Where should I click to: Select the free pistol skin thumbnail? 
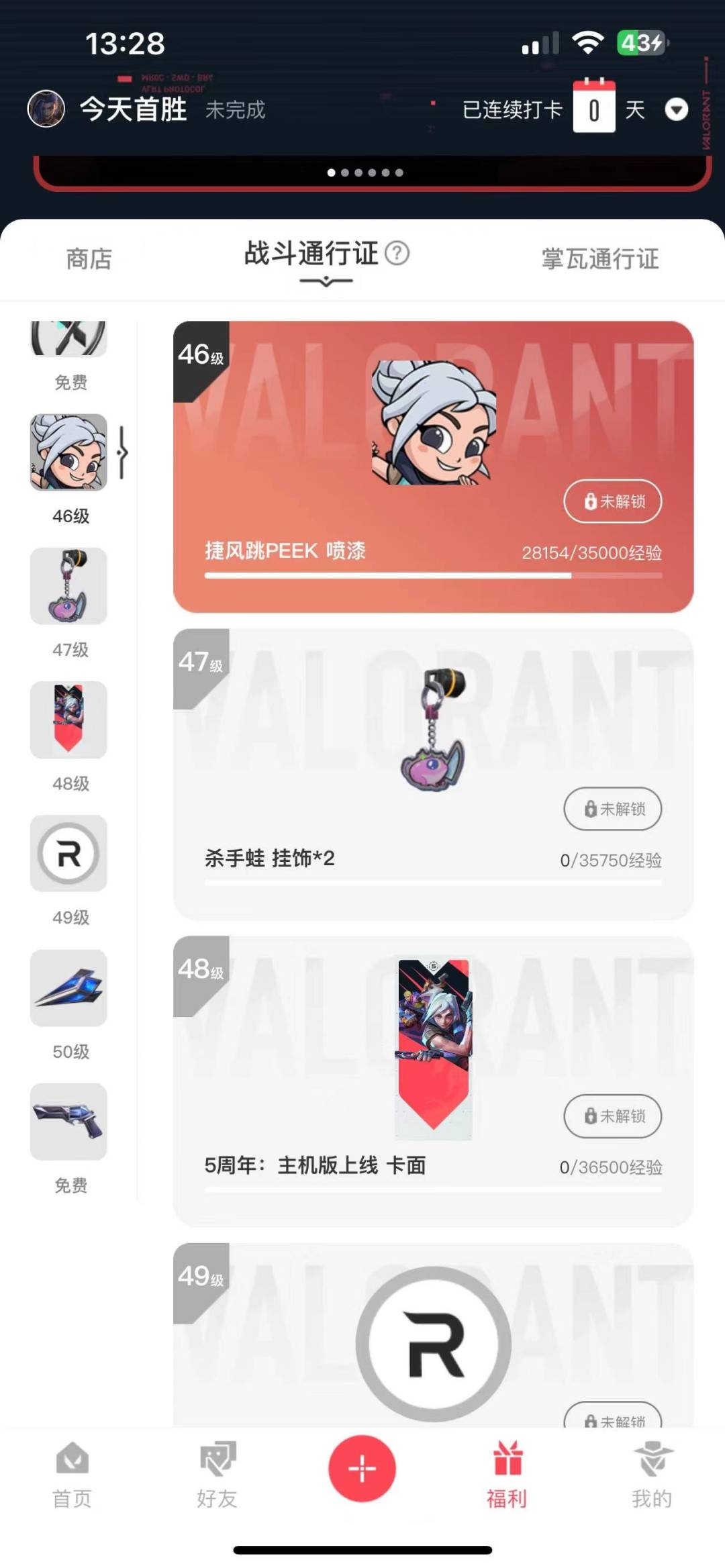click(68, 1122)
